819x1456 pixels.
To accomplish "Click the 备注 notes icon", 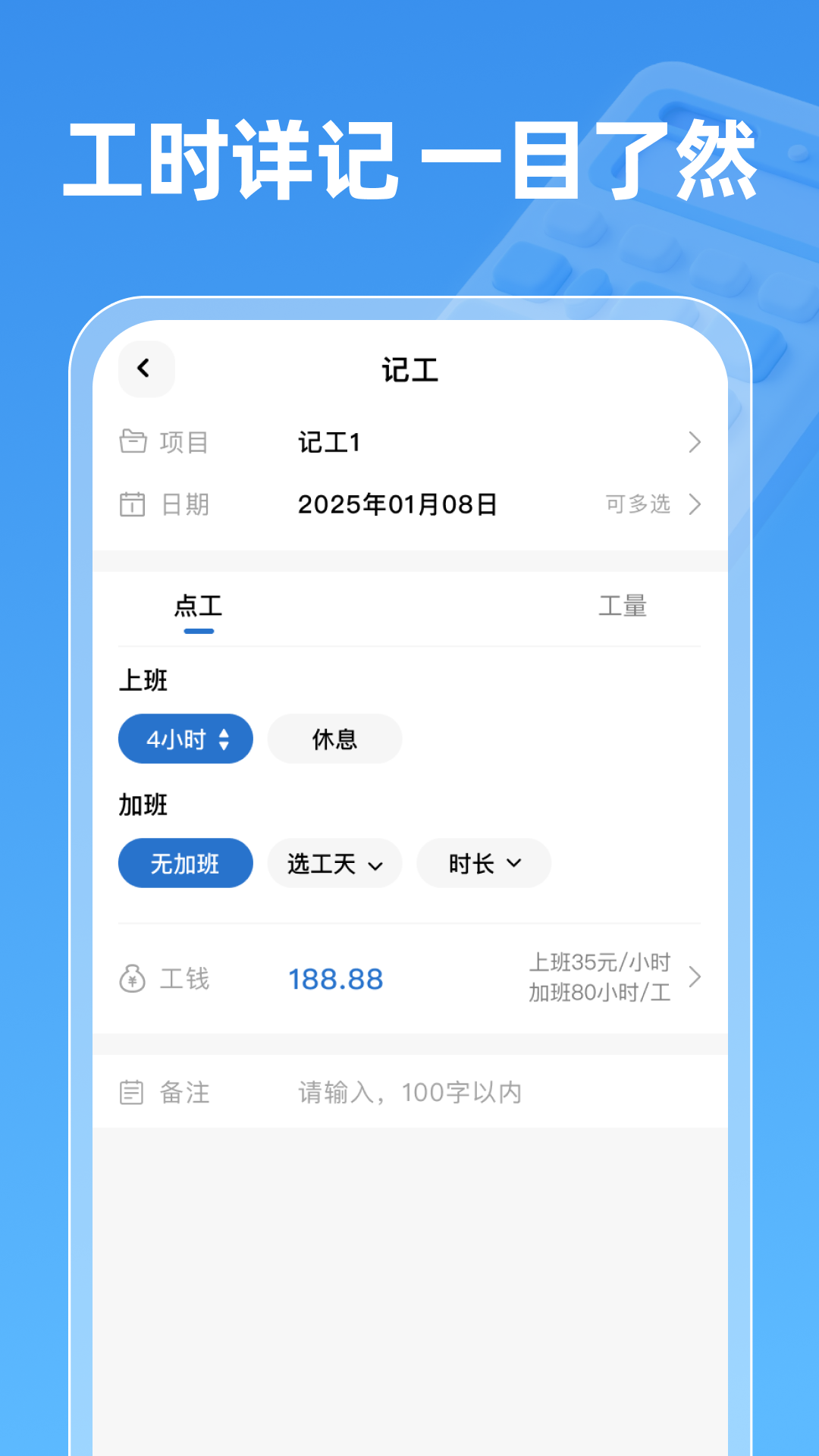I will [133, 1092].
